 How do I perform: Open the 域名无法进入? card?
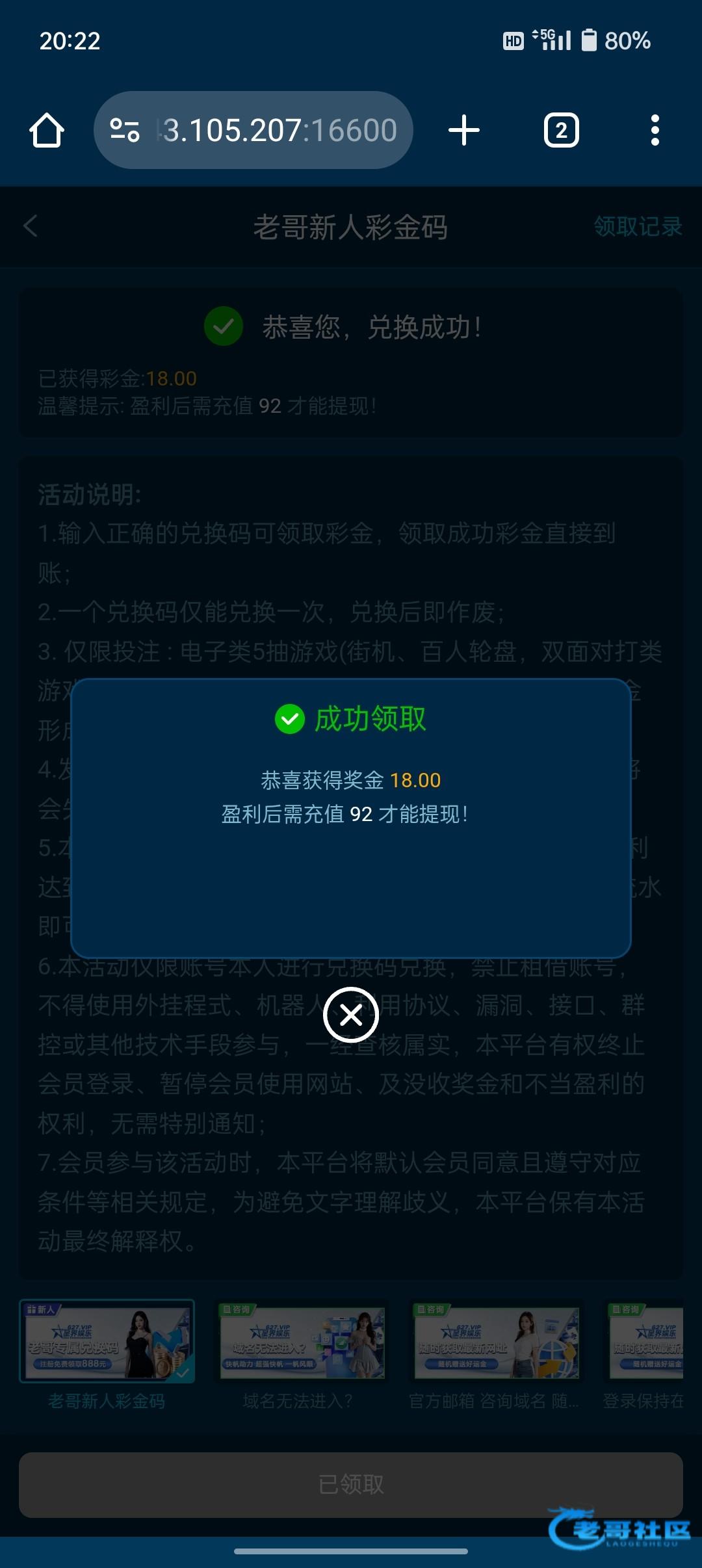[302, 1342]
